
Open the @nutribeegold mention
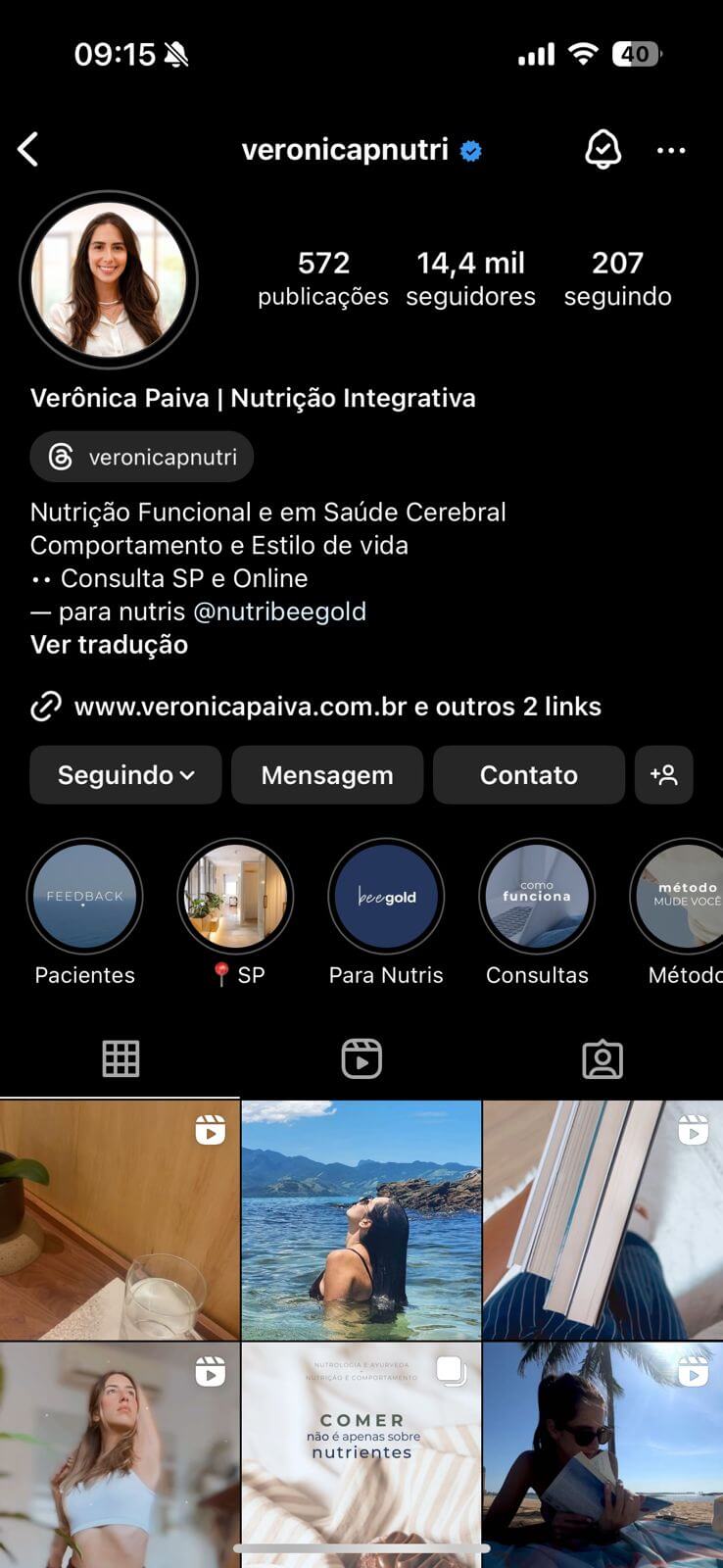click(x=279, y=612)
